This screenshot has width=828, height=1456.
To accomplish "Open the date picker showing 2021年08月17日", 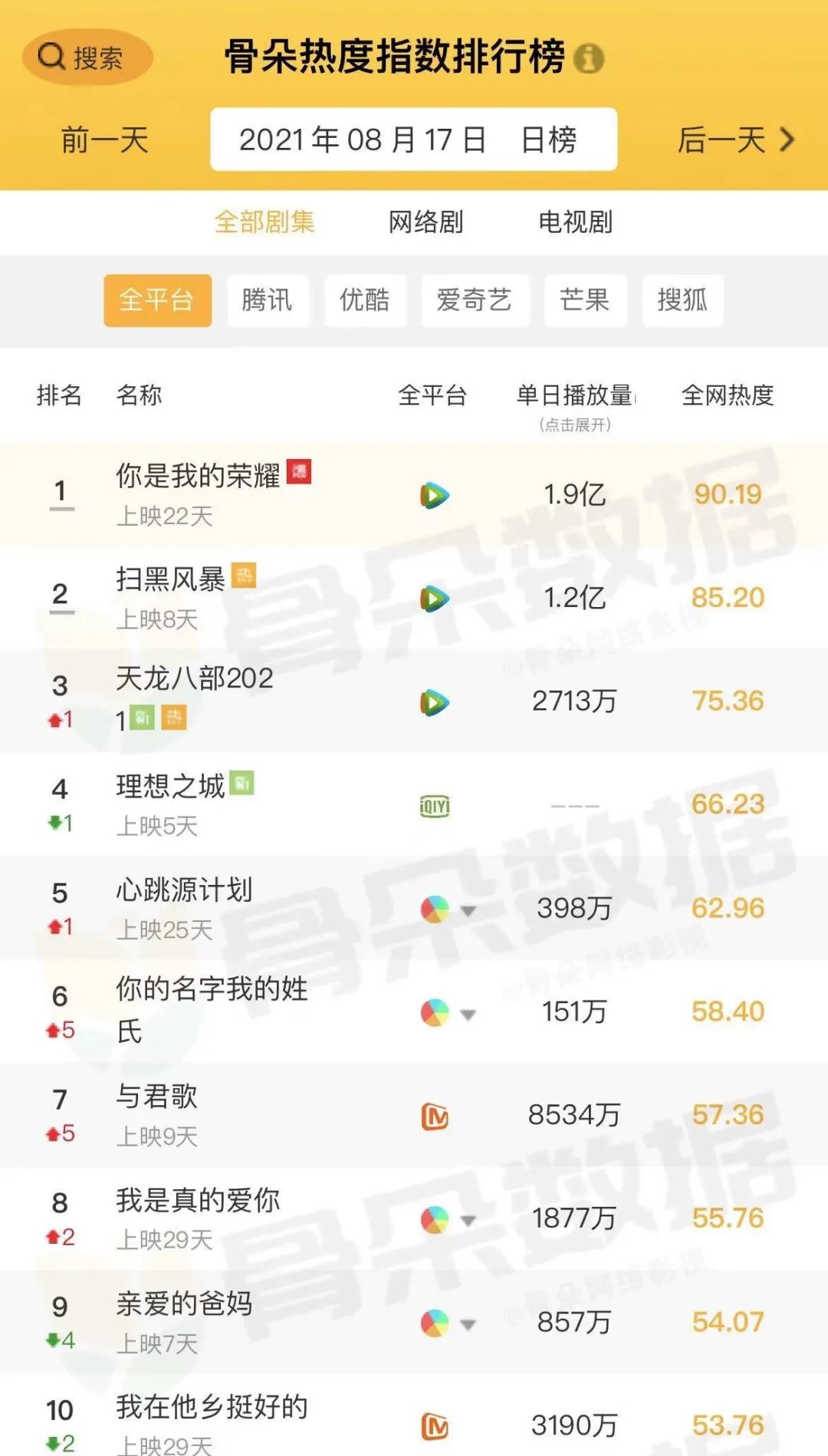I will (x=412, y=140).
